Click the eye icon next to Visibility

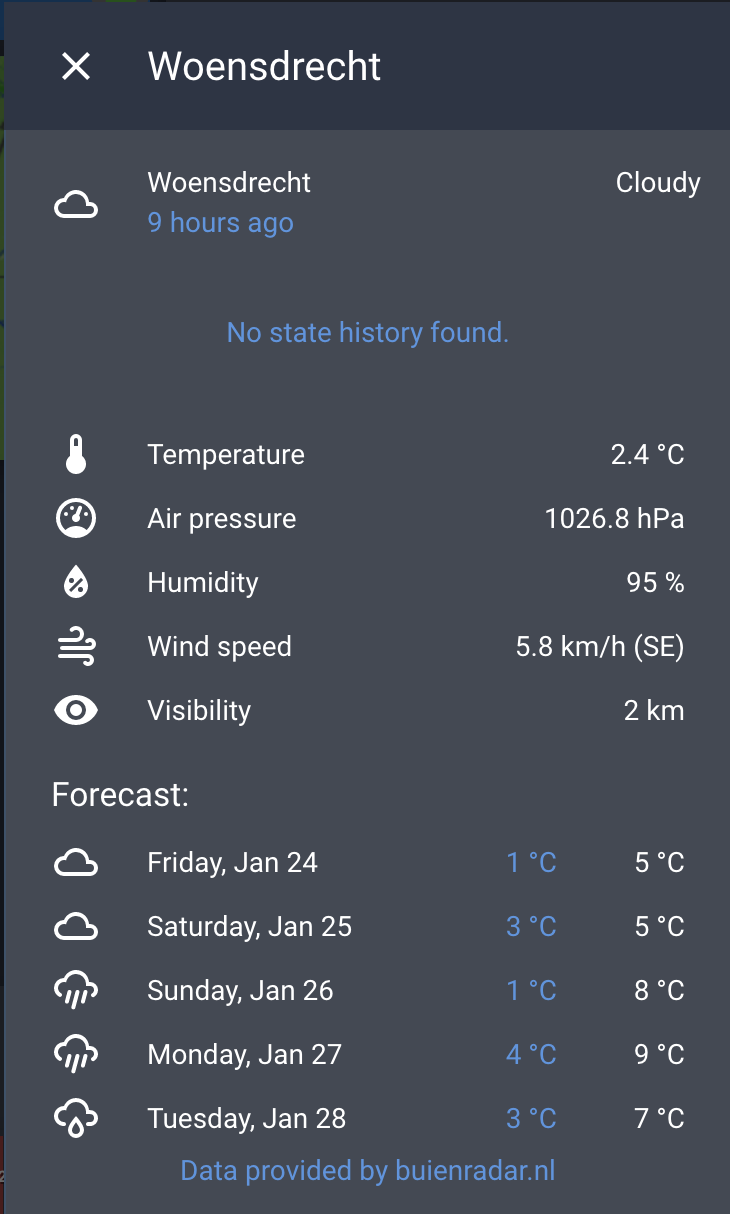click(77, 710)
